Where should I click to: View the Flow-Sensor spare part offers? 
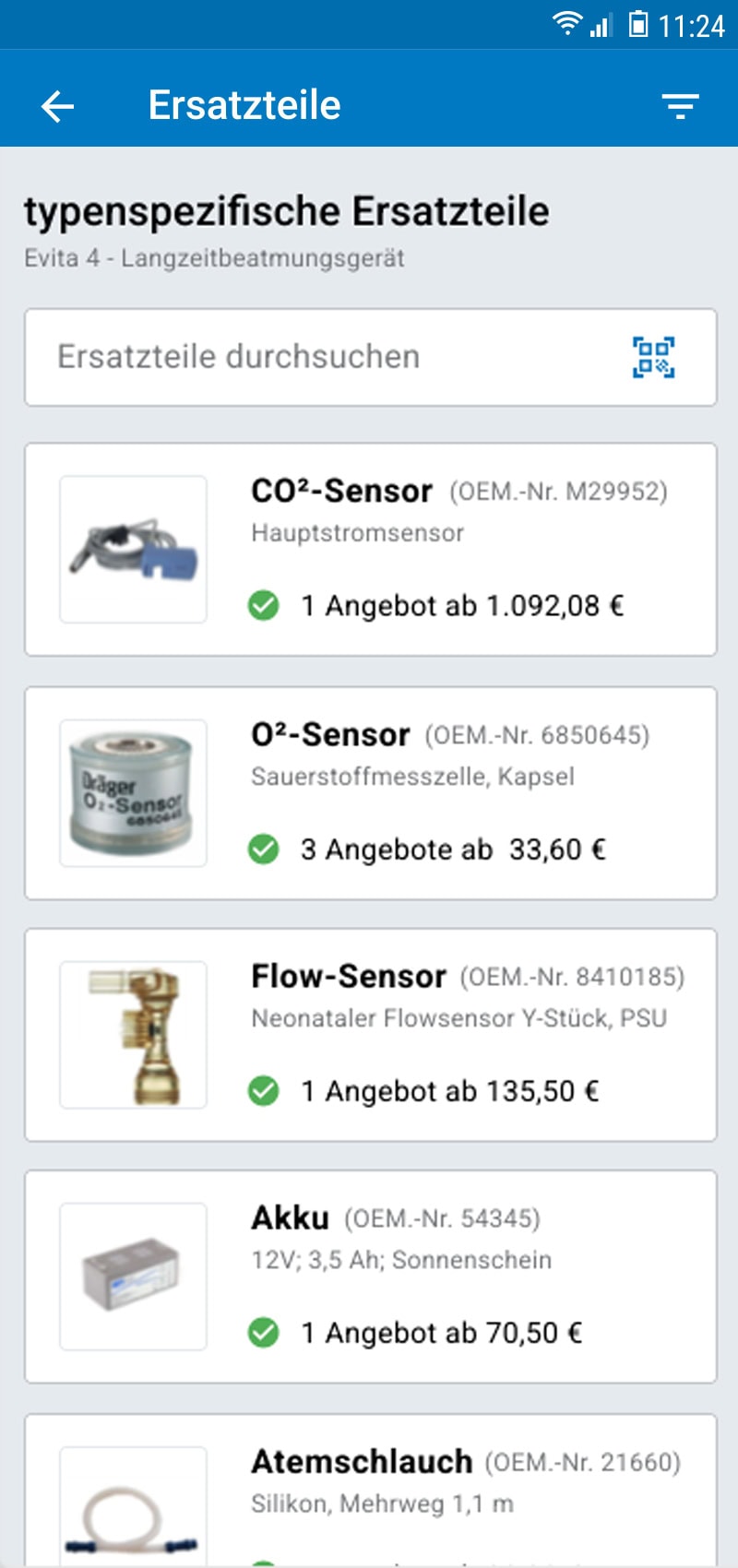click(370, 1035)
